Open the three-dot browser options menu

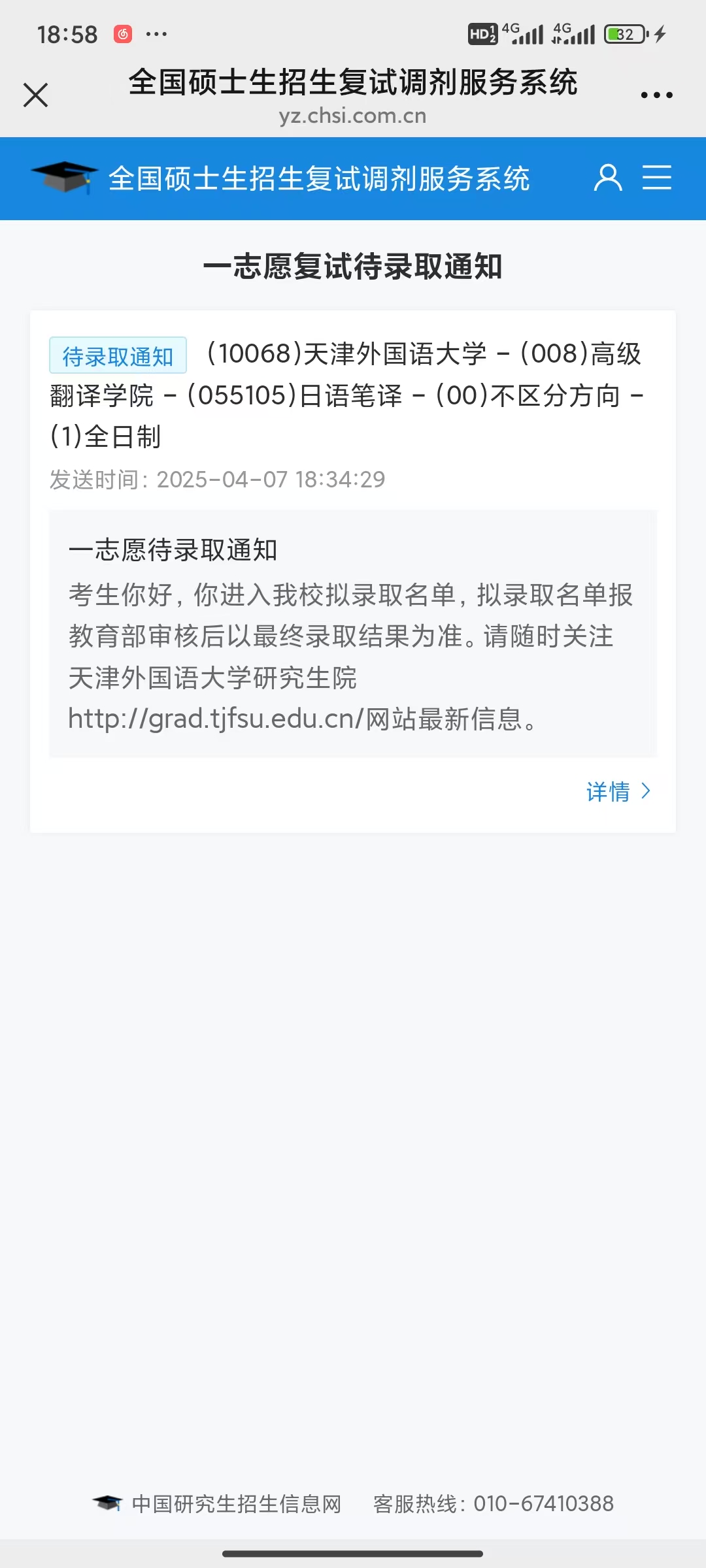pos(656,95)
